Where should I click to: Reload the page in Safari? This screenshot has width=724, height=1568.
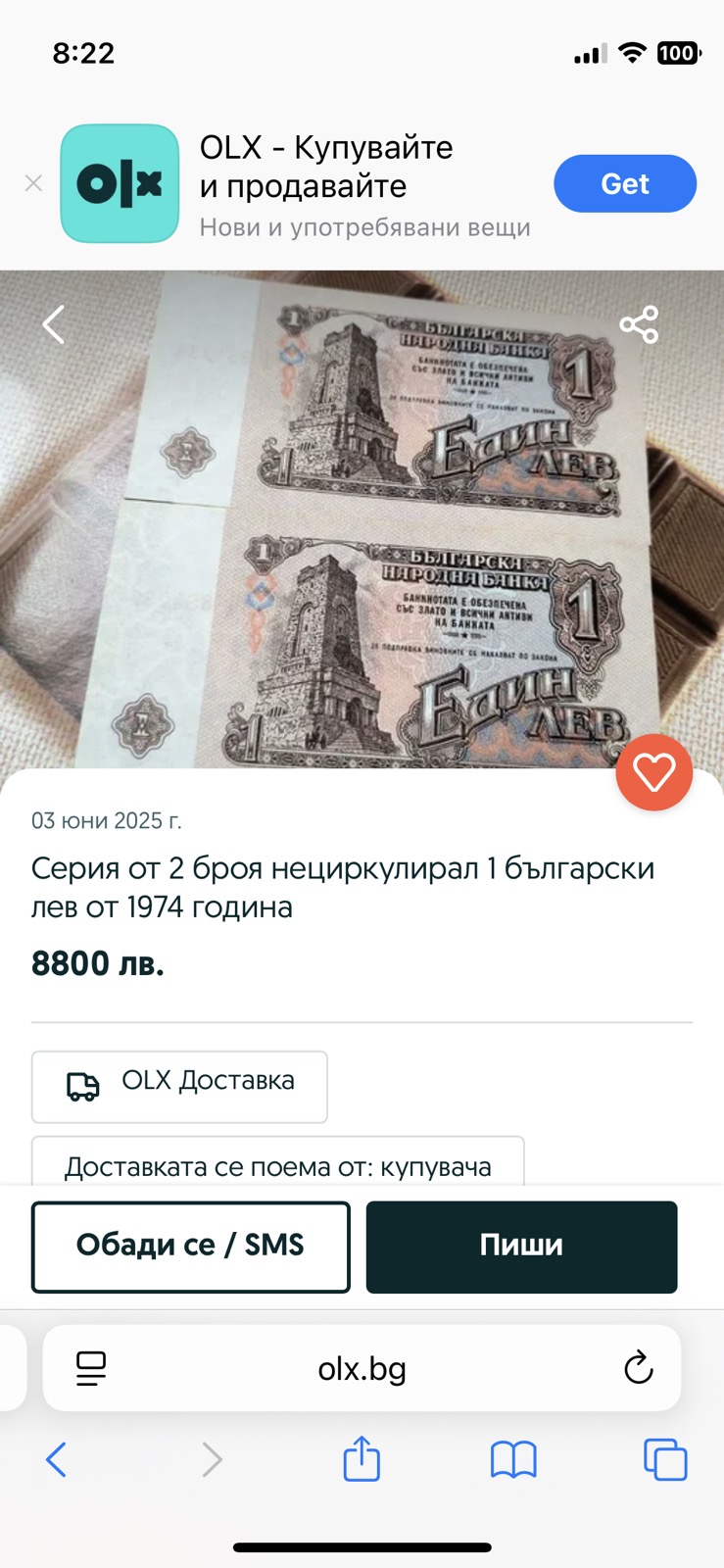click(x=639, y=1368)
